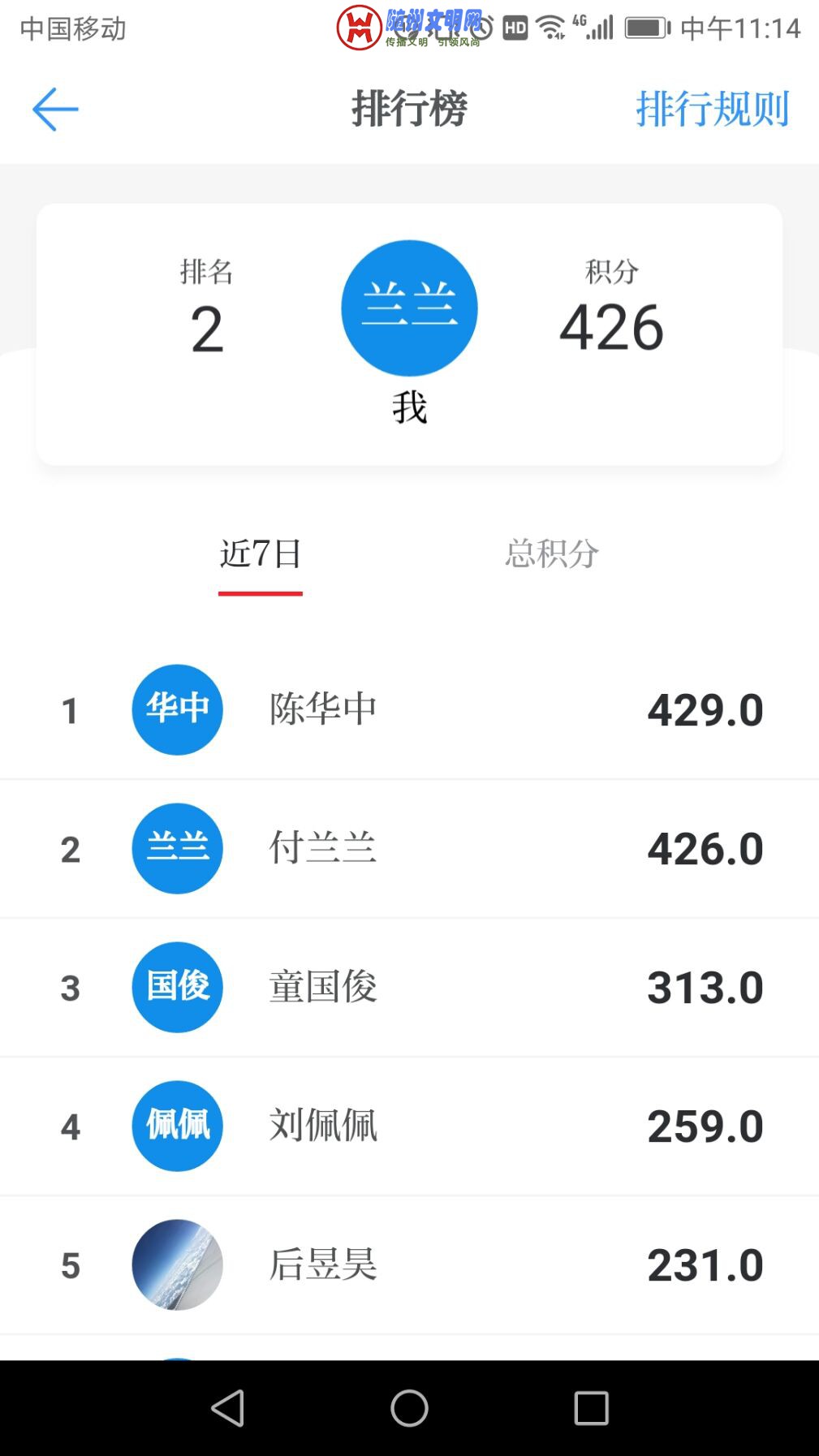The width and height of the screenshot is (819, 1456).
Task: Tap the system home button
Action: pyautogui.click(x=409, y=1408)
